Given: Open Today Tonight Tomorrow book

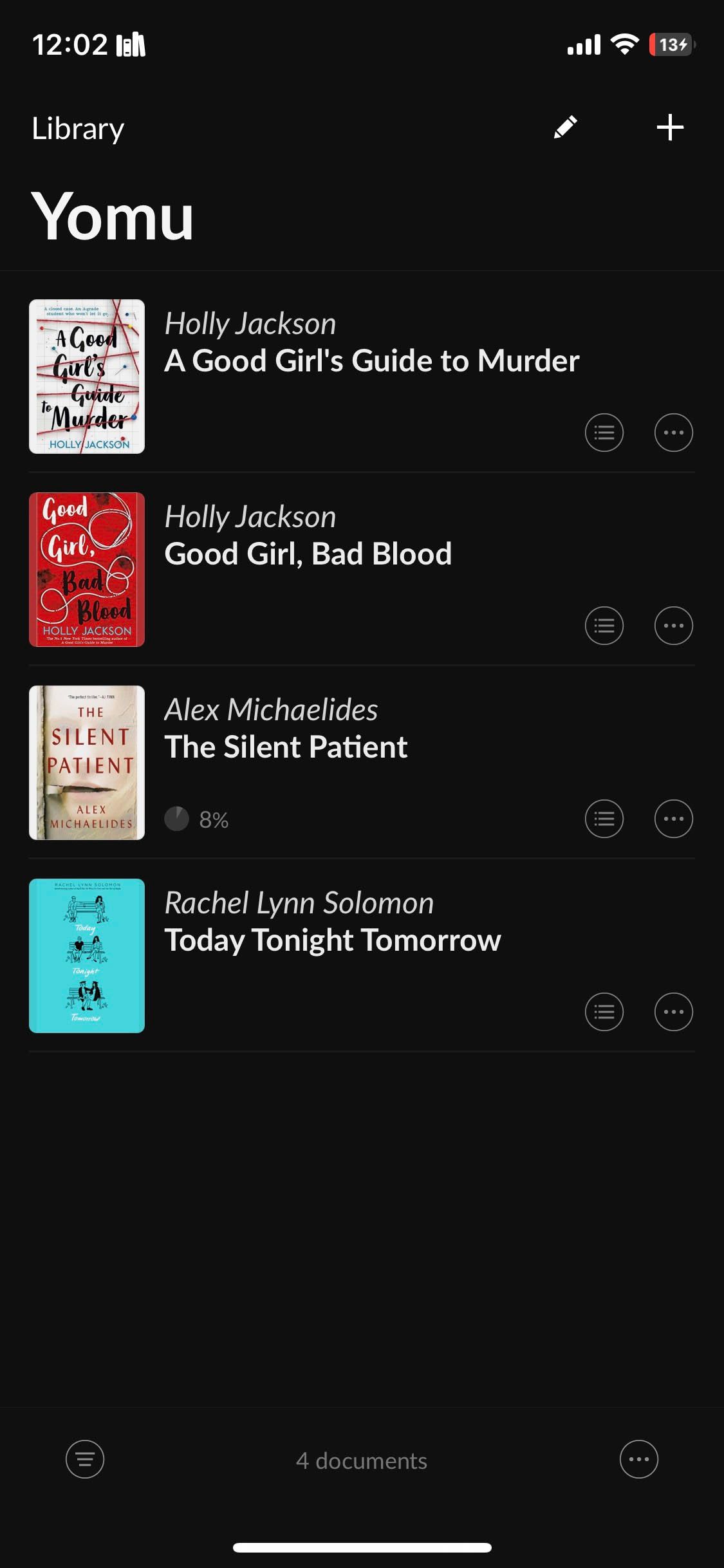Looking at the screenshot, I should [332, 940].
